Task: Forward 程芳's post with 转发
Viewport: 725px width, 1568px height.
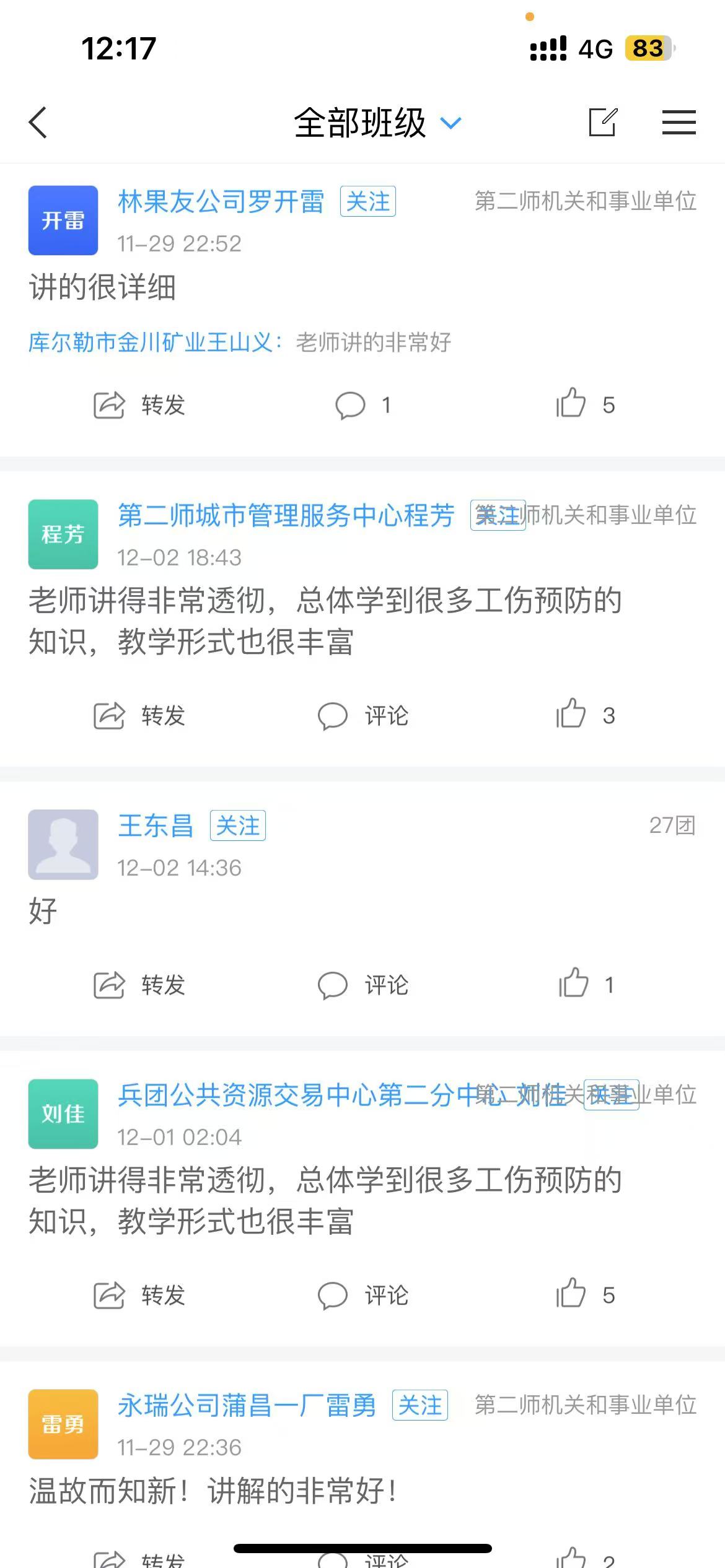Action: click(140, 716)
